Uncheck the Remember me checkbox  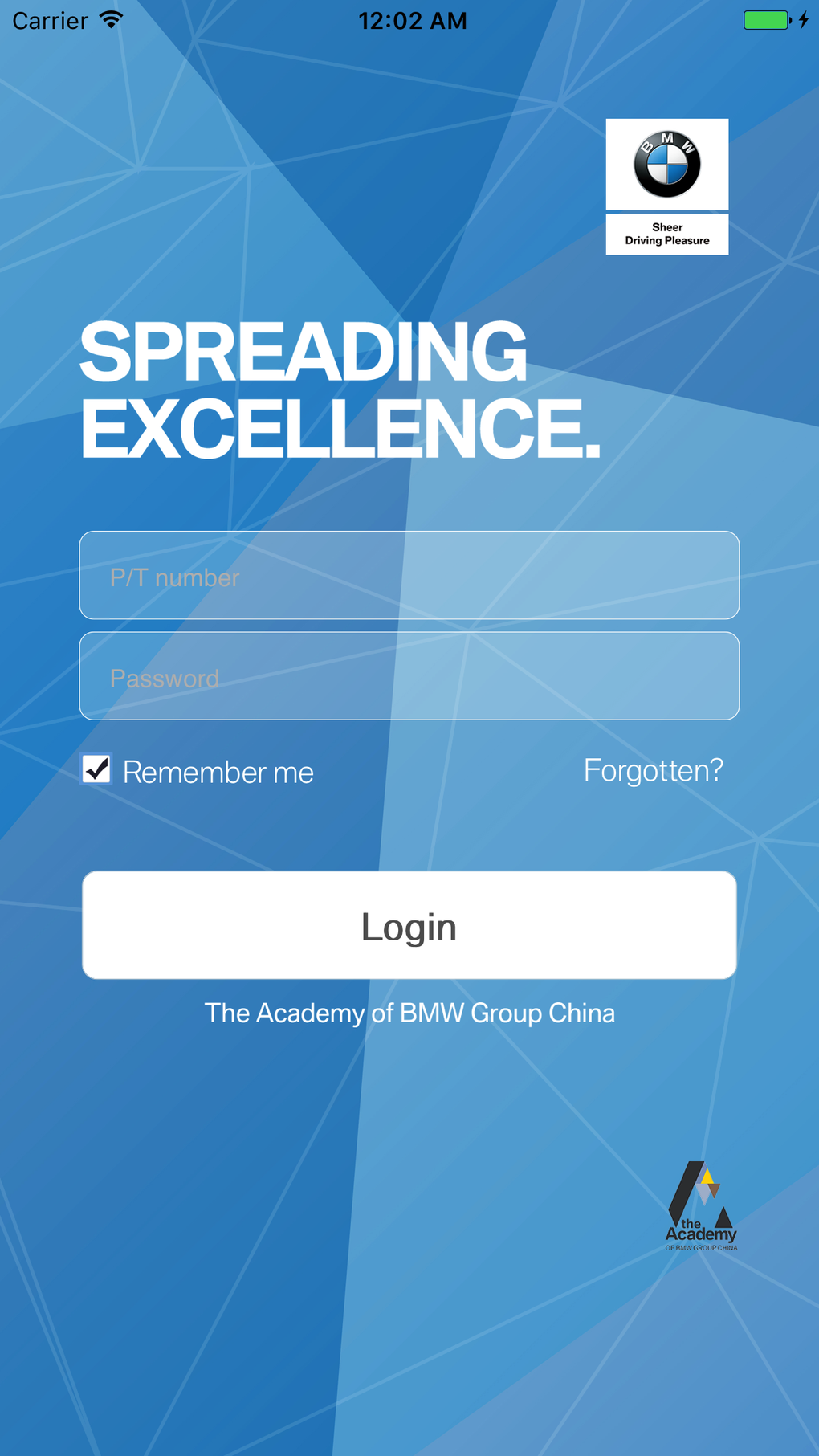[97, 769]
